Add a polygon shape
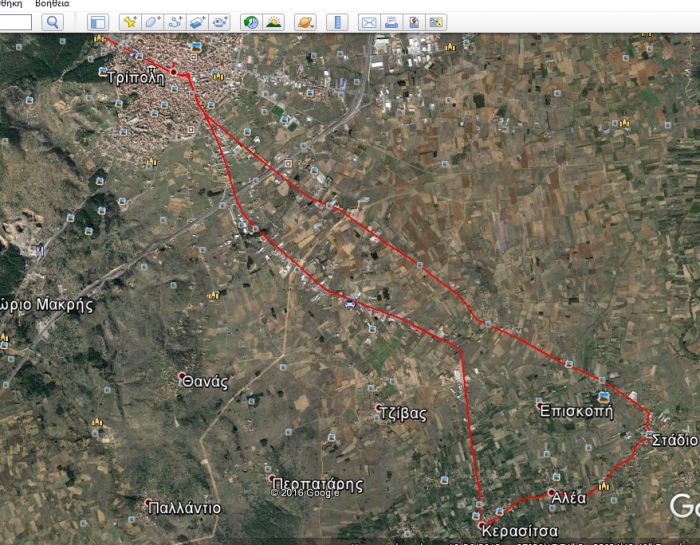This screenshot has height=545, width=700. [152, 21]
